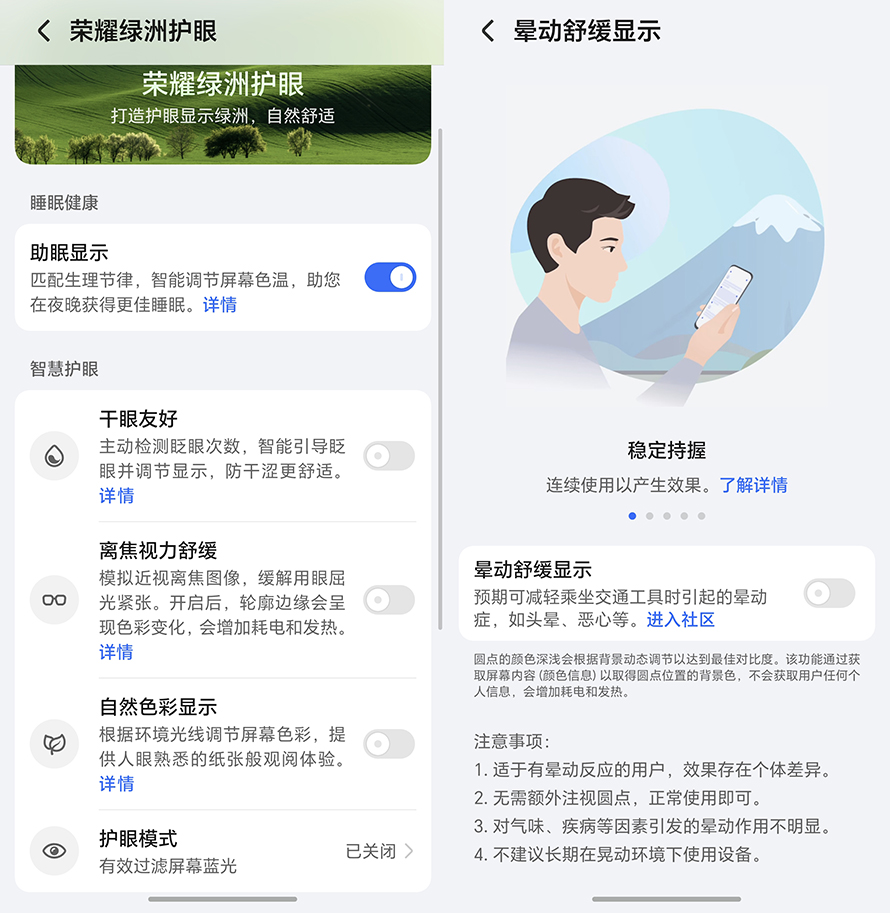View 详情 for 离焦视力舒缓

[116, 652]
